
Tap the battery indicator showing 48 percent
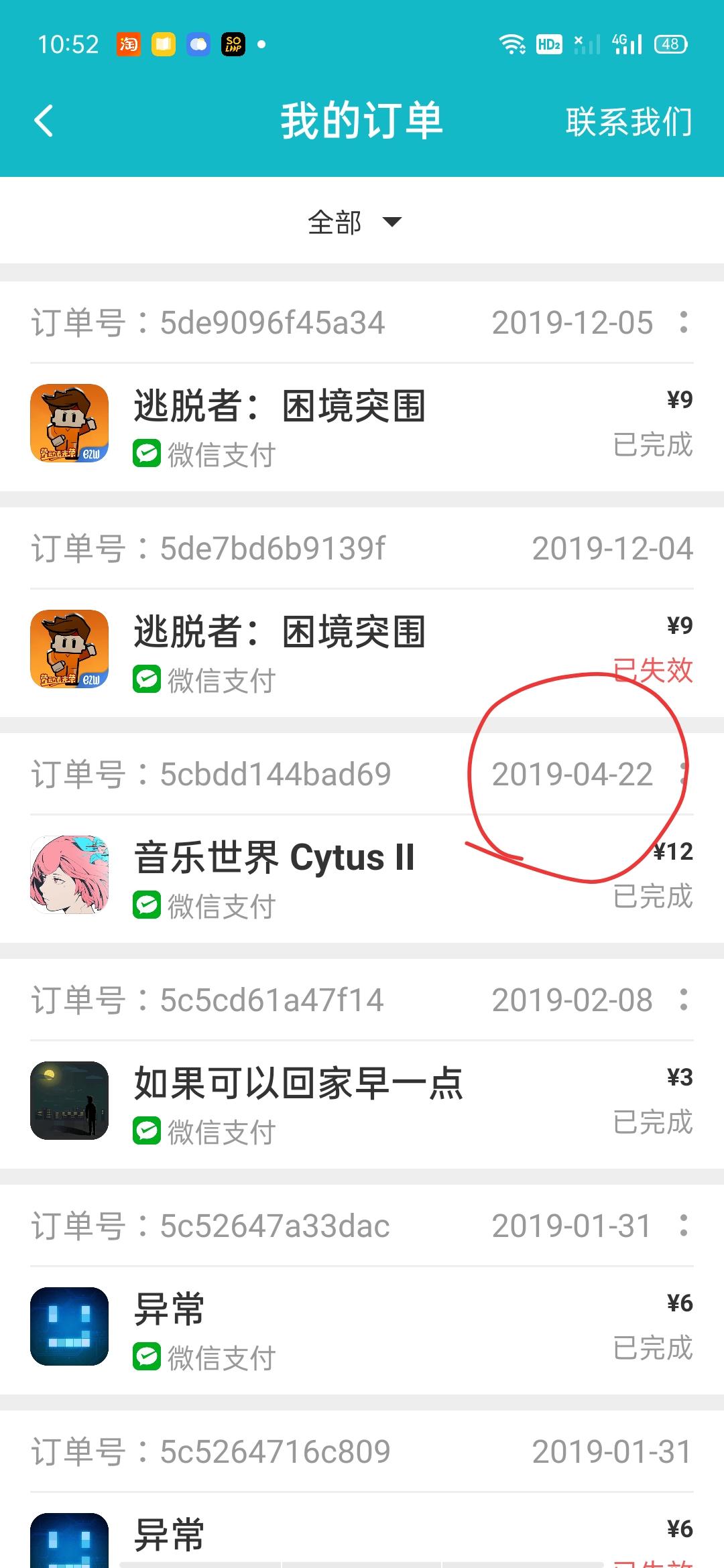tap(671, 44)
